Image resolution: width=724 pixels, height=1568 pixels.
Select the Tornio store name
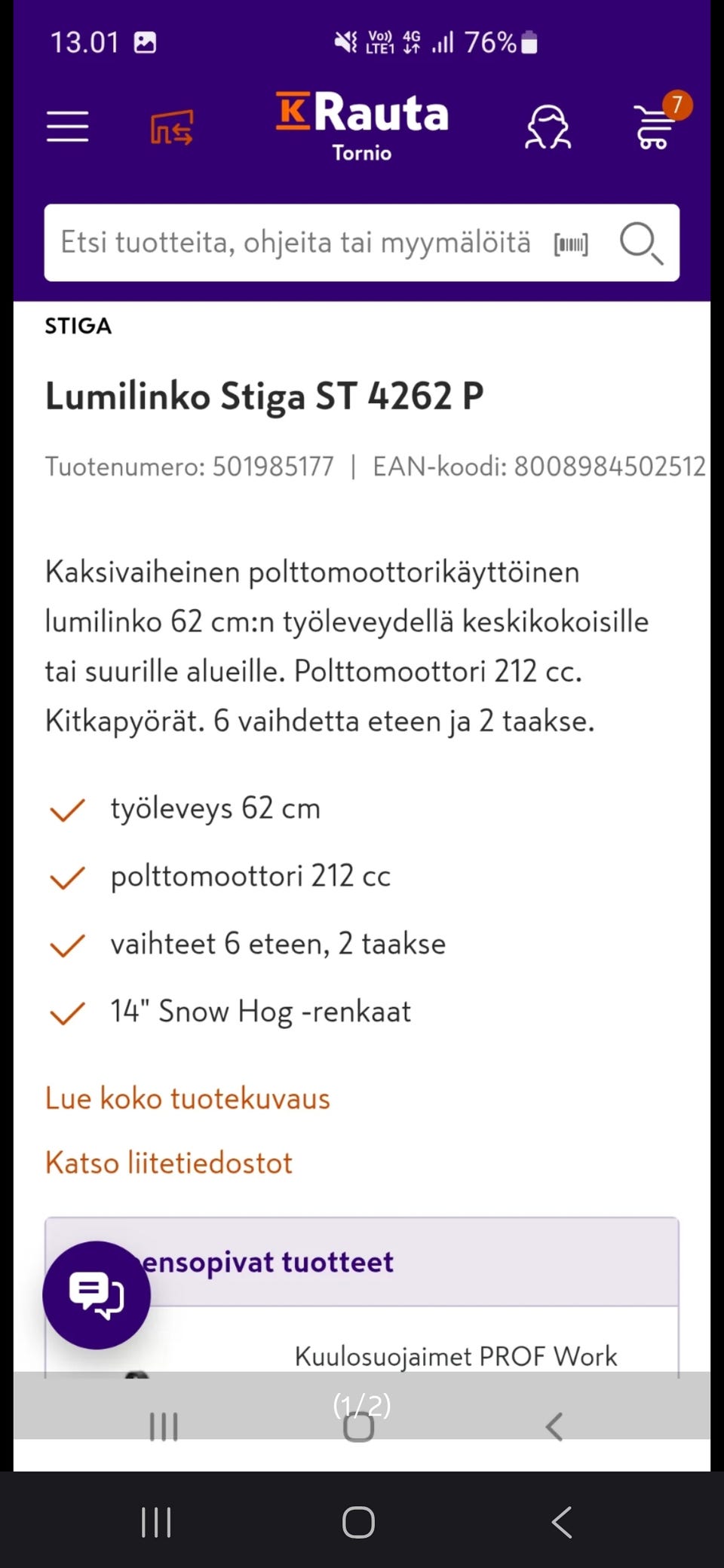click(361, 153)
